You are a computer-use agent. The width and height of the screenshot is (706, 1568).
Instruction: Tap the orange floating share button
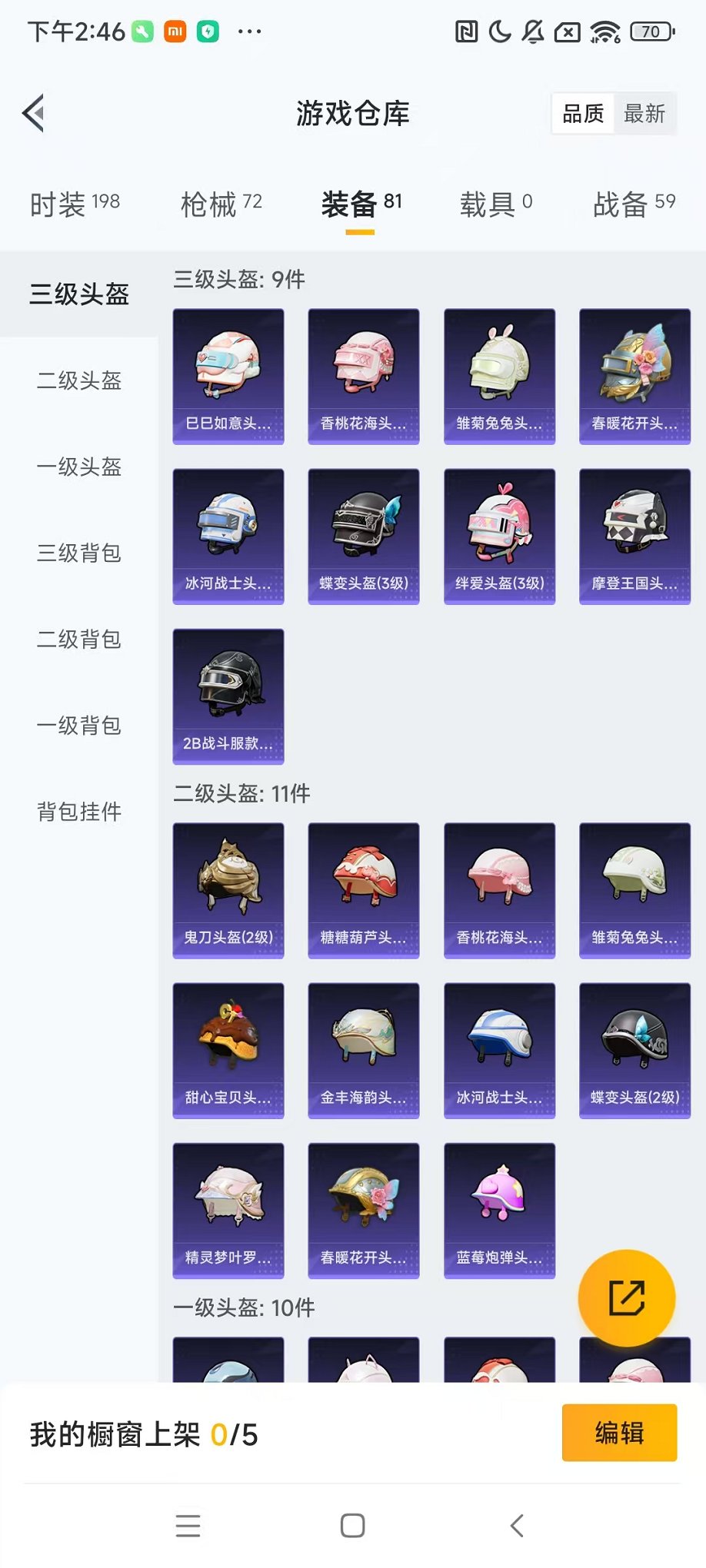(627, 1298)
